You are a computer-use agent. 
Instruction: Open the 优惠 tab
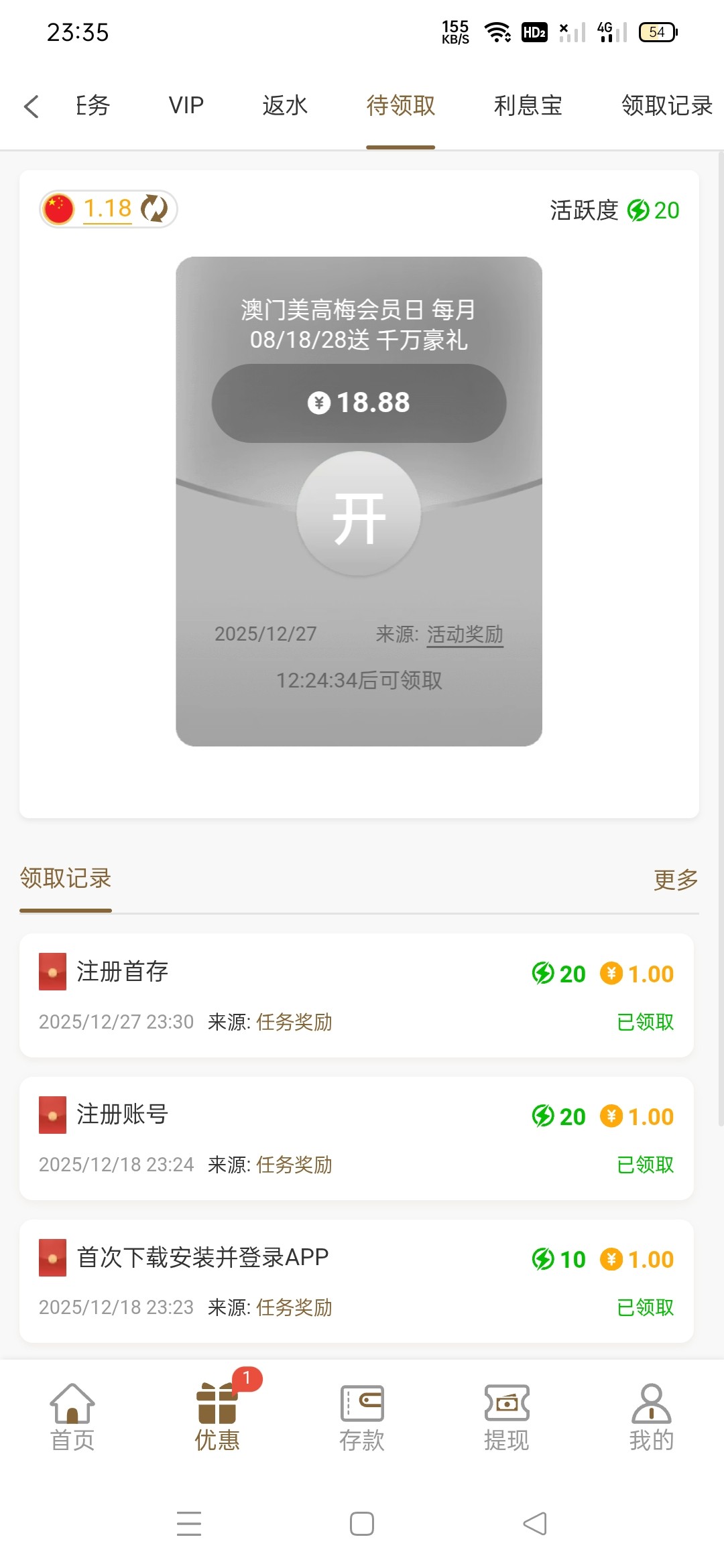pos(217,1417)
